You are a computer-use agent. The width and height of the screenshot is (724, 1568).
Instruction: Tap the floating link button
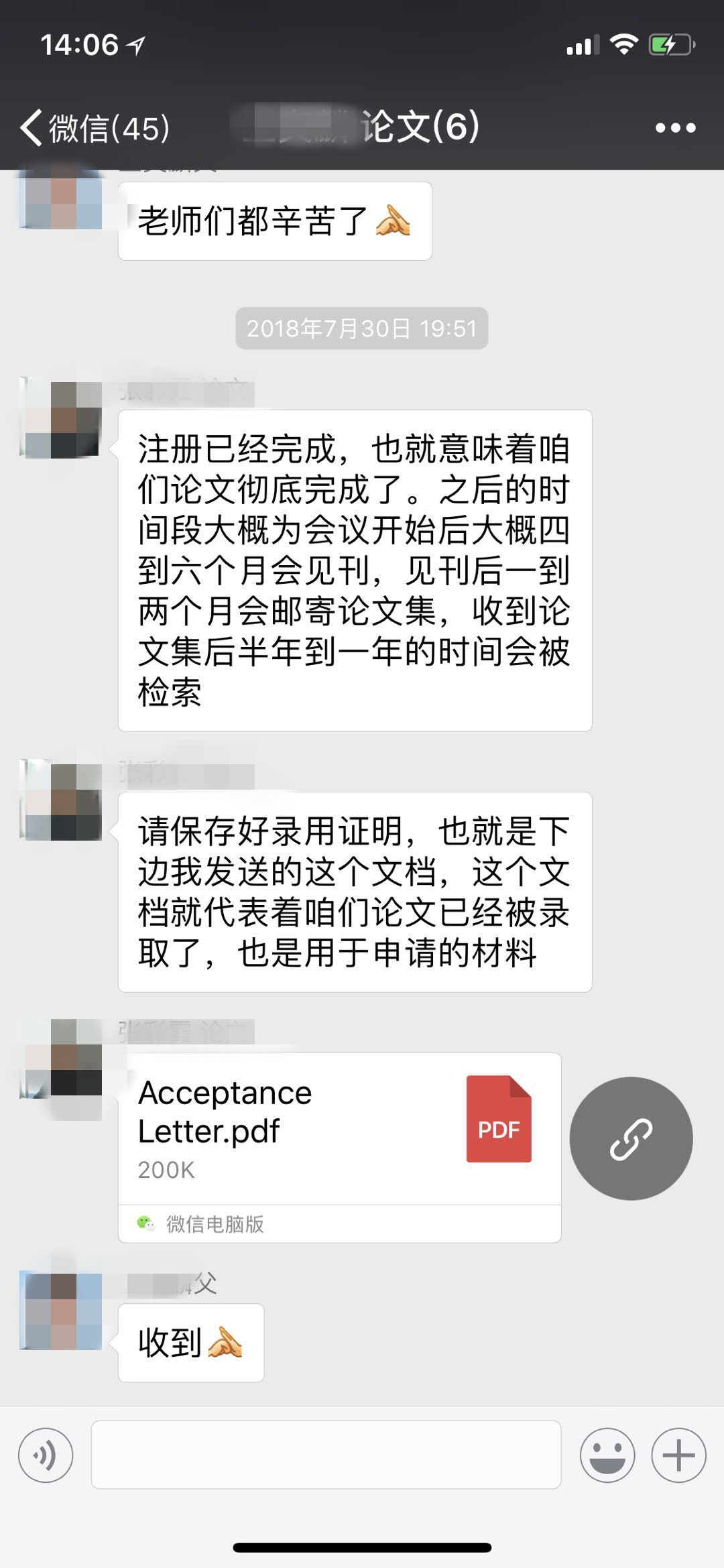631,1138
